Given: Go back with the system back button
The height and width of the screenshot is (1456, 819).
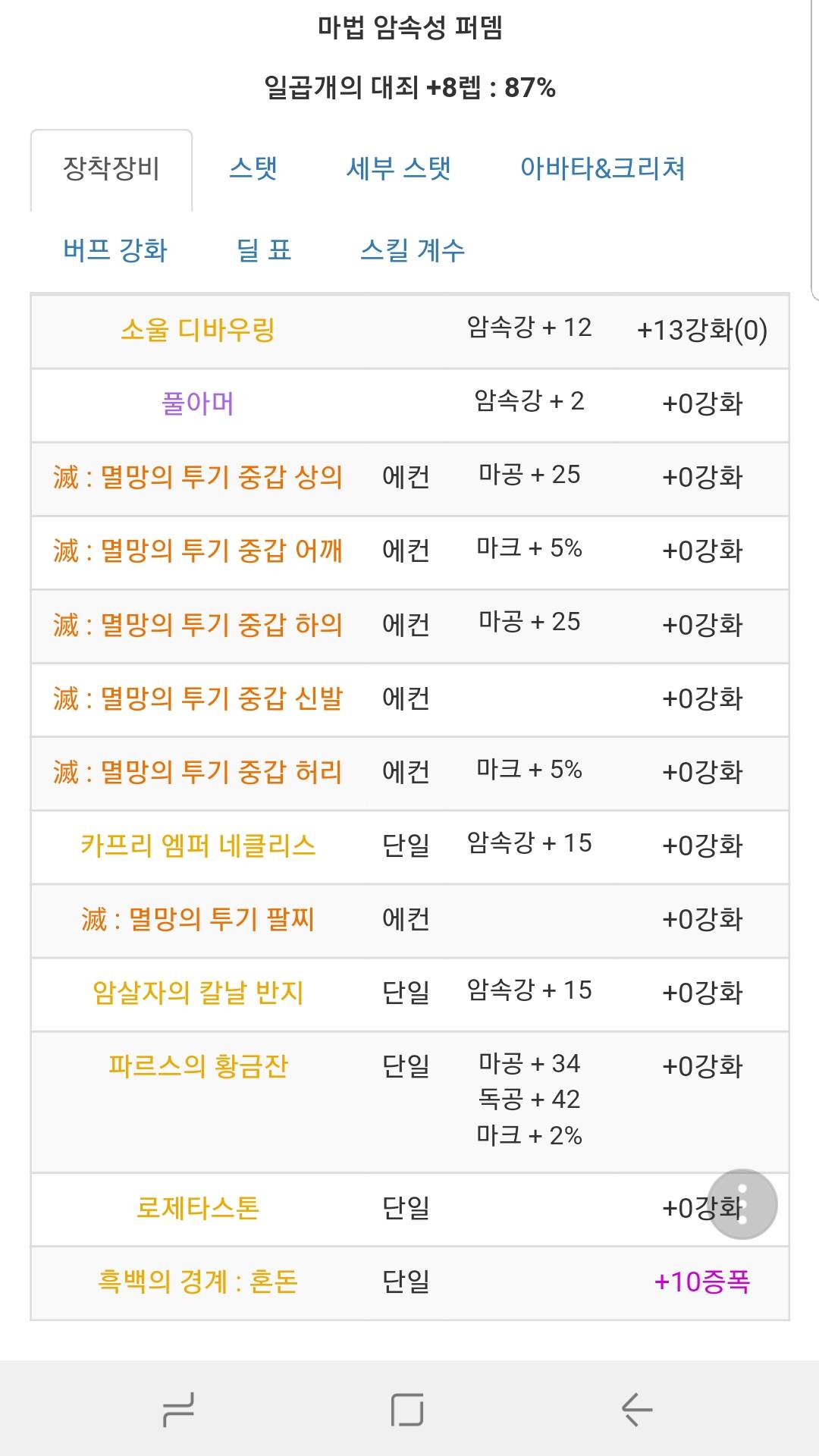Looking at the screenshot, I should tap(637, 1409).
